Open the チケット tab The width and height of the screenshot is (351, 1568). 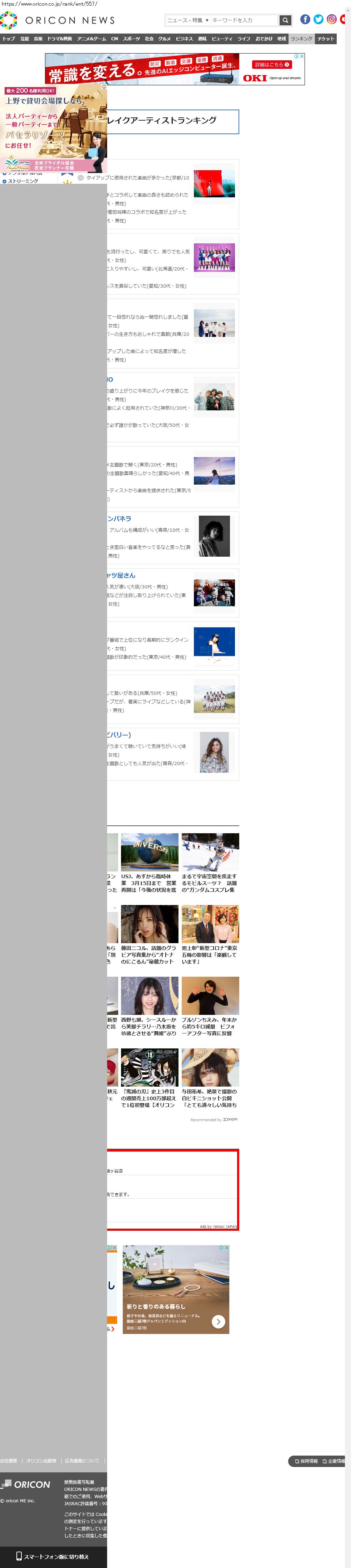point(325,39)
